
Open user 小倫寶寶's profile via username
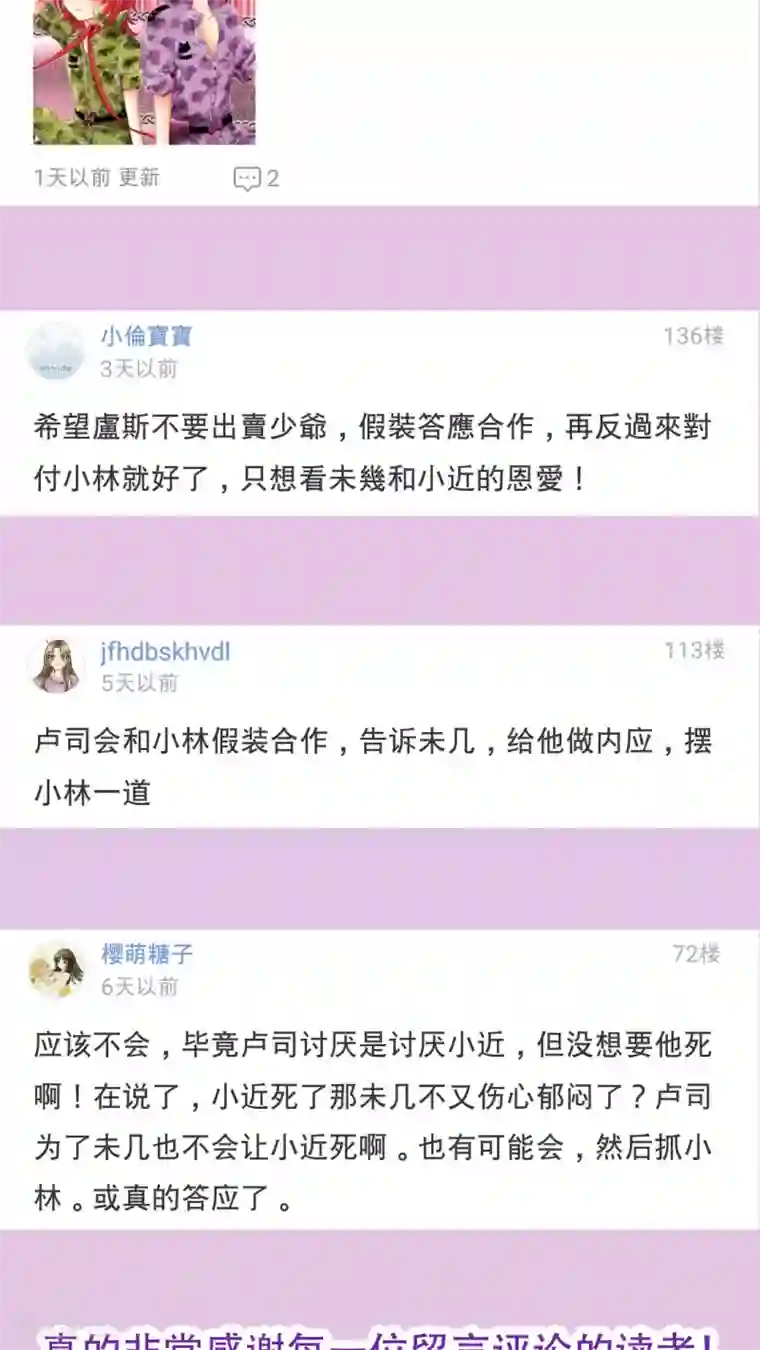(x=145, y=336)
